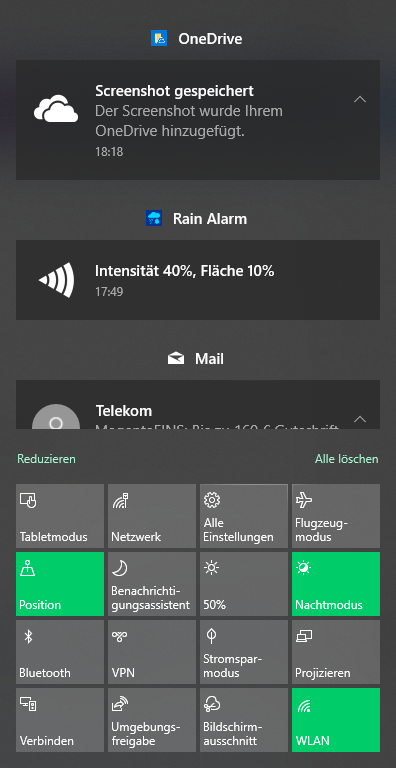Open Projizieren options
The width and height of the screenshot is (396, 768).
(x=336, y=652)
